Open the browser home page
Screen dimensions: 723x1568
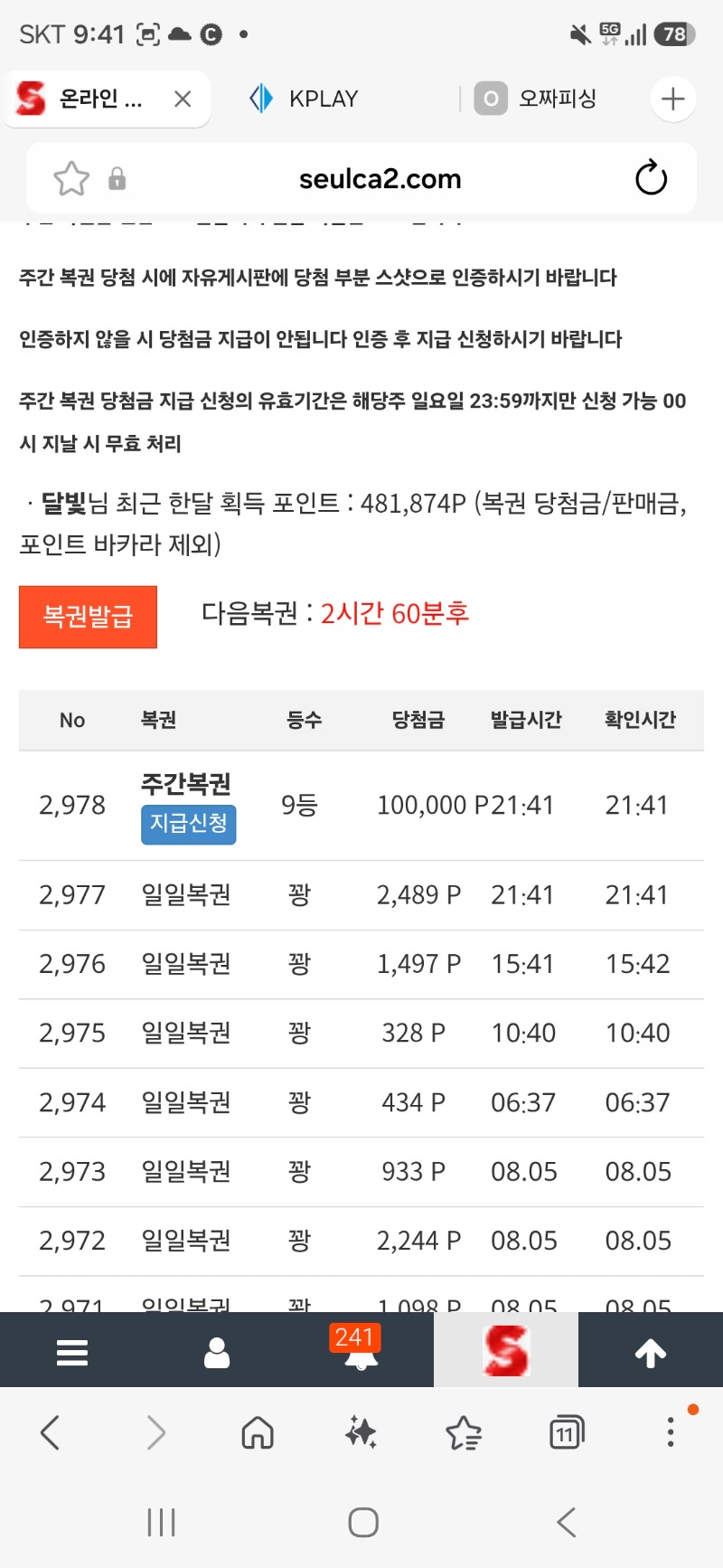(258, 1432)
